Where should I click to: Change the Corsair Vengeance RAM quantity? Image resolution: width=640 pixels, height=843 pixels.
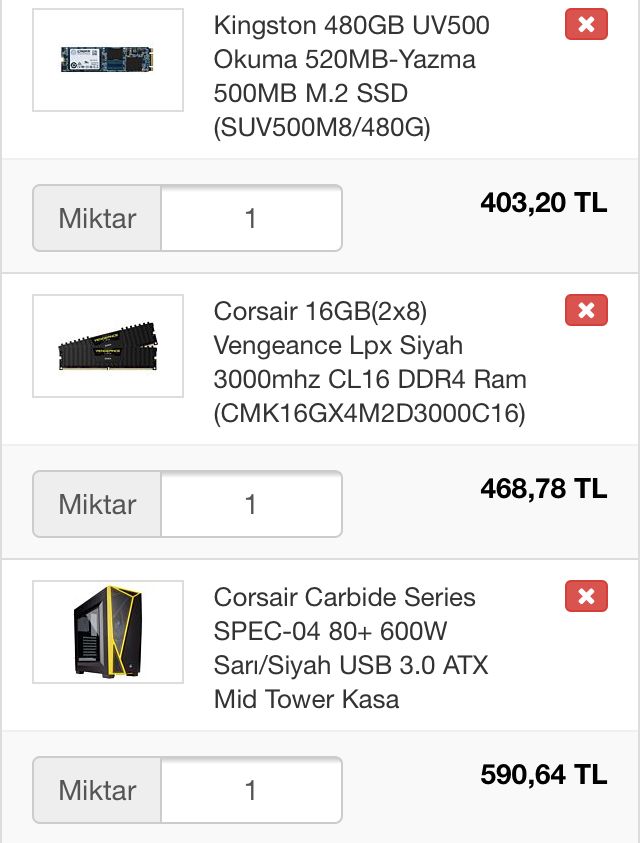click(x=251, y=504)
